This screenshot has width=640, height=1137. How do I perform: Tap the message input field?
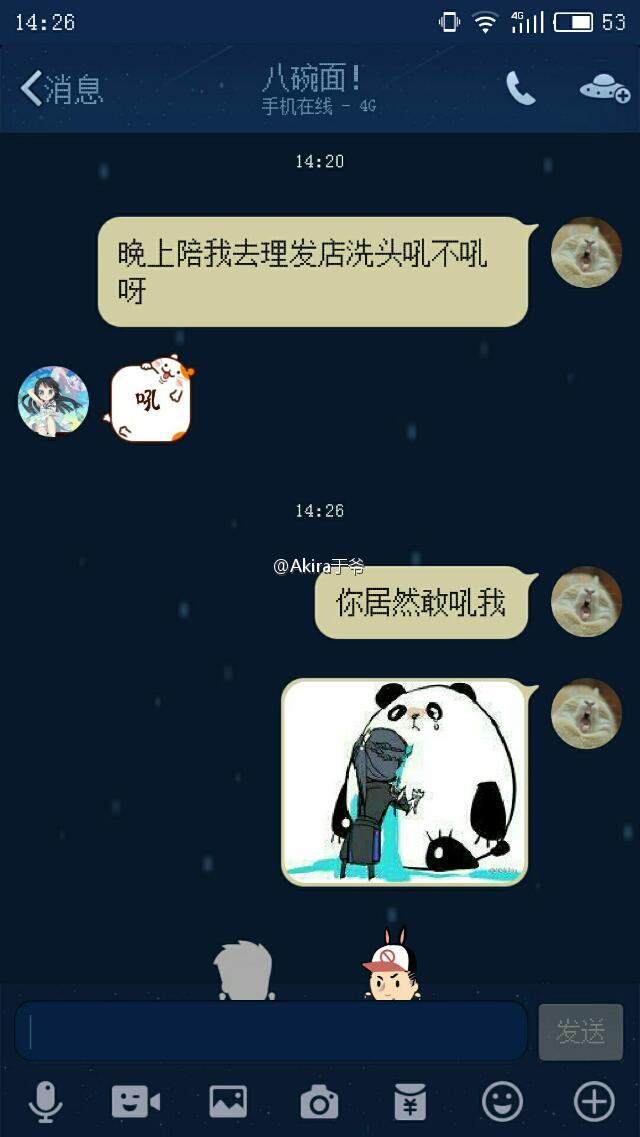click(270, 1031)
